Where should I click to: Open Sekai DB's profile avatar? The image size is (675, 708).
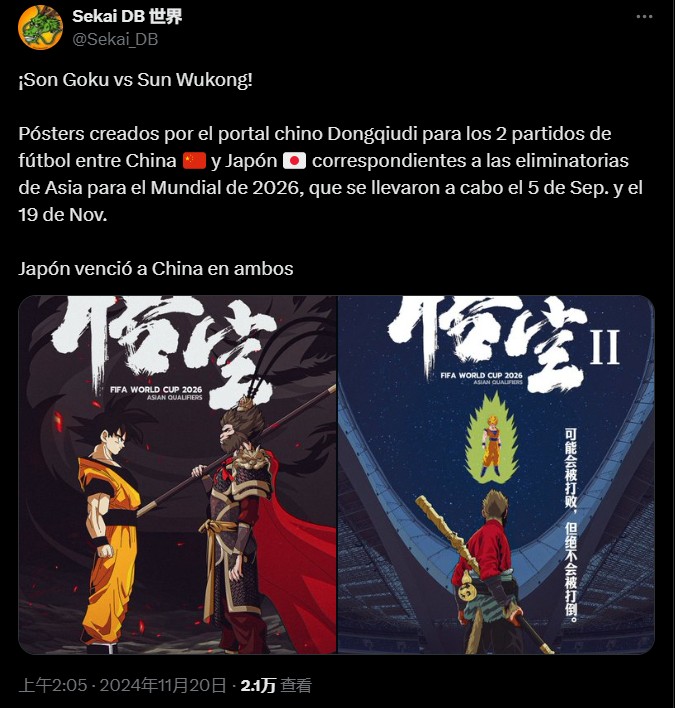click(x=40, y=27)
